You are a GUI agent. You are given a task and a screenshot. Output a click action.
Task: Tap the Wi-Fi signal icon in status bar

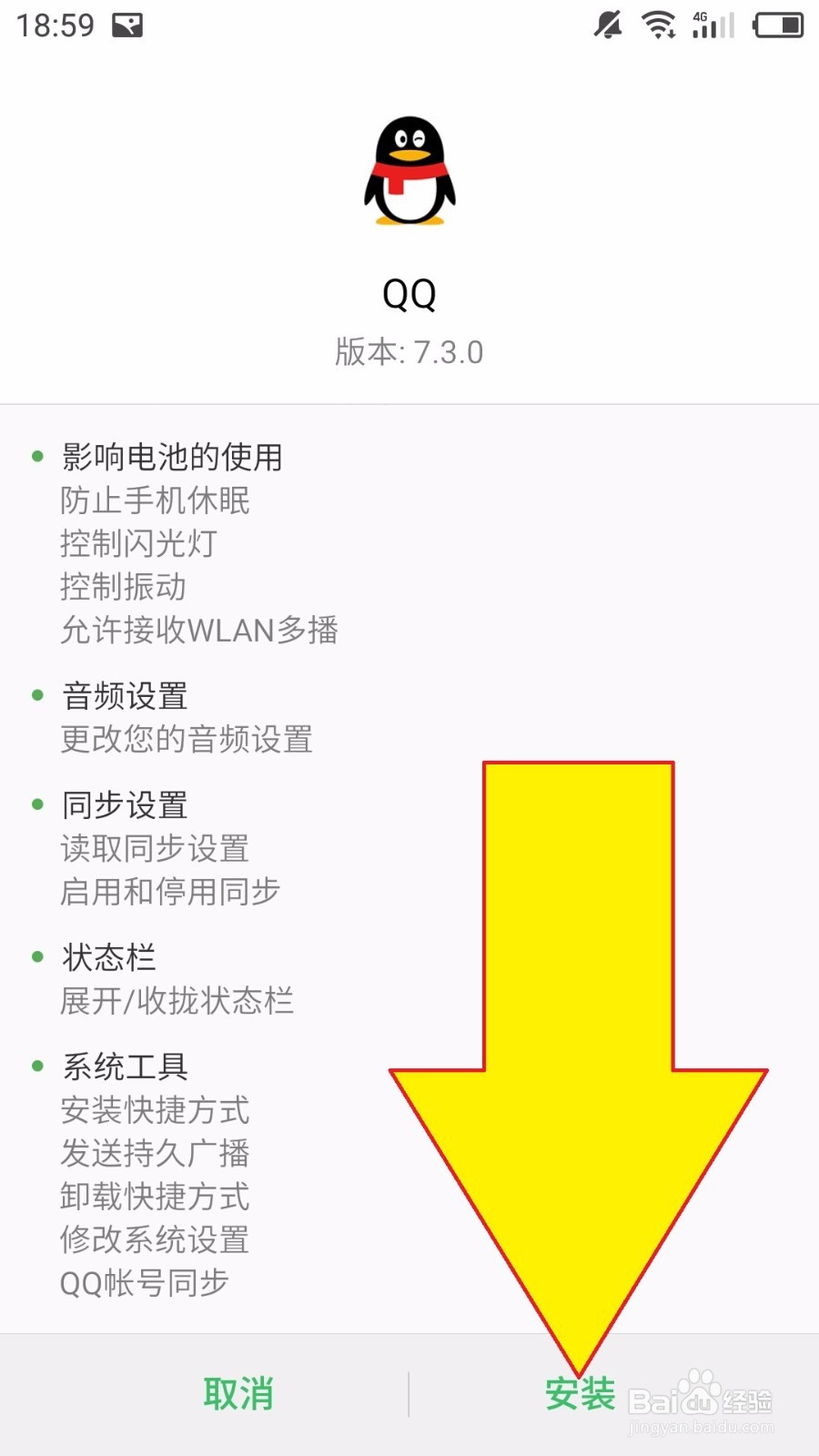tap(659, 25)
